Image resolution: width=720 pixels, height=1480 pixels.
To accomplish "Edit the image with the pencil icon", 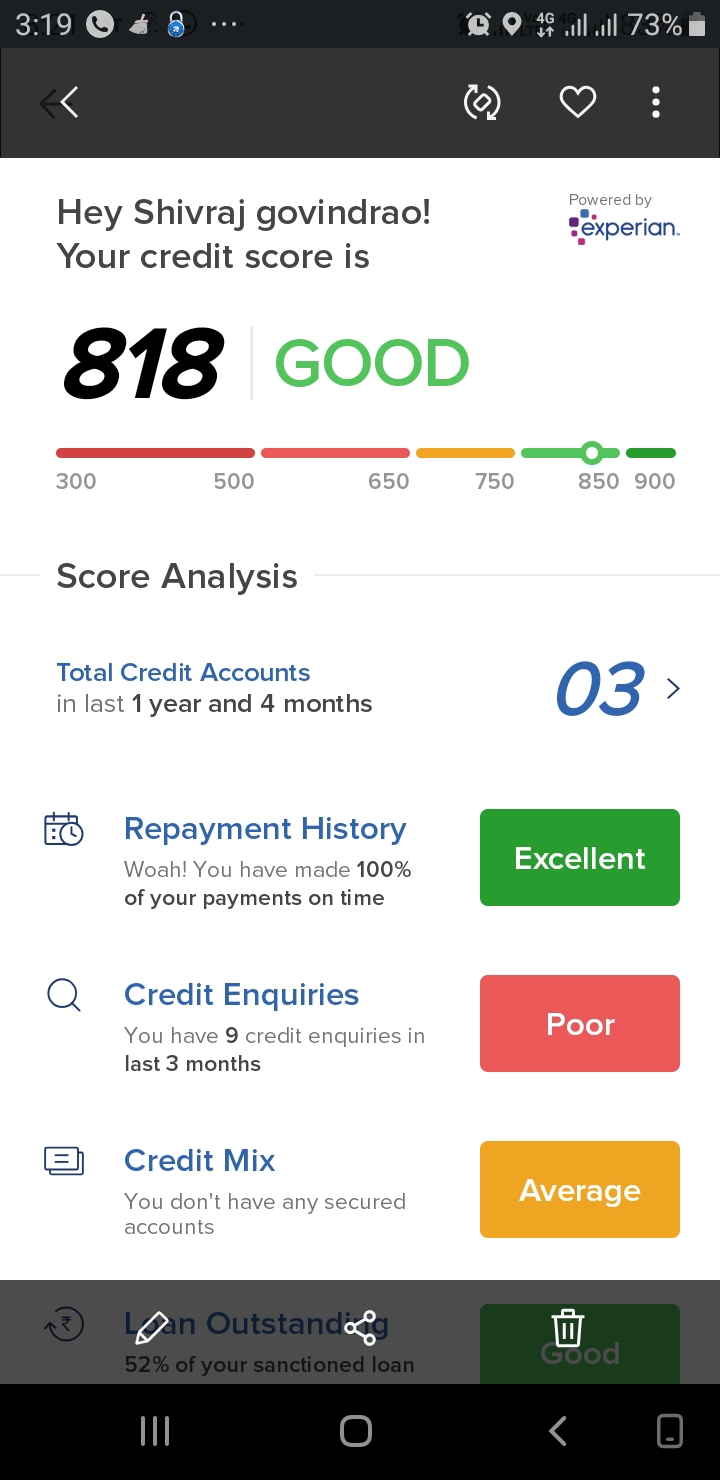I will coord(151,1328).
